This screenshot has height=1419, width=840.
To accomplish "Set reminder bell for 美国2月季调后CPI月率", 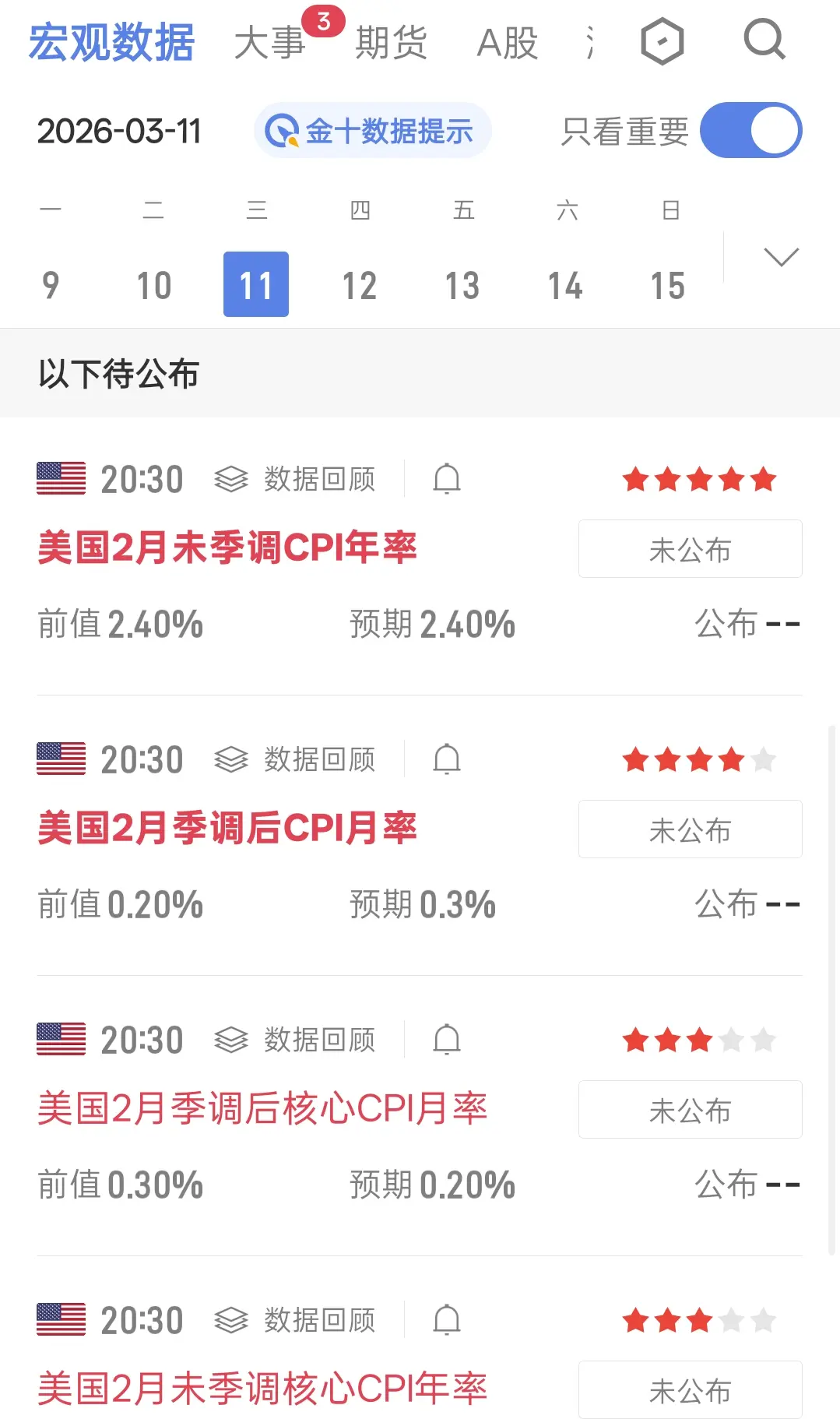I will (x=447, y=759).
